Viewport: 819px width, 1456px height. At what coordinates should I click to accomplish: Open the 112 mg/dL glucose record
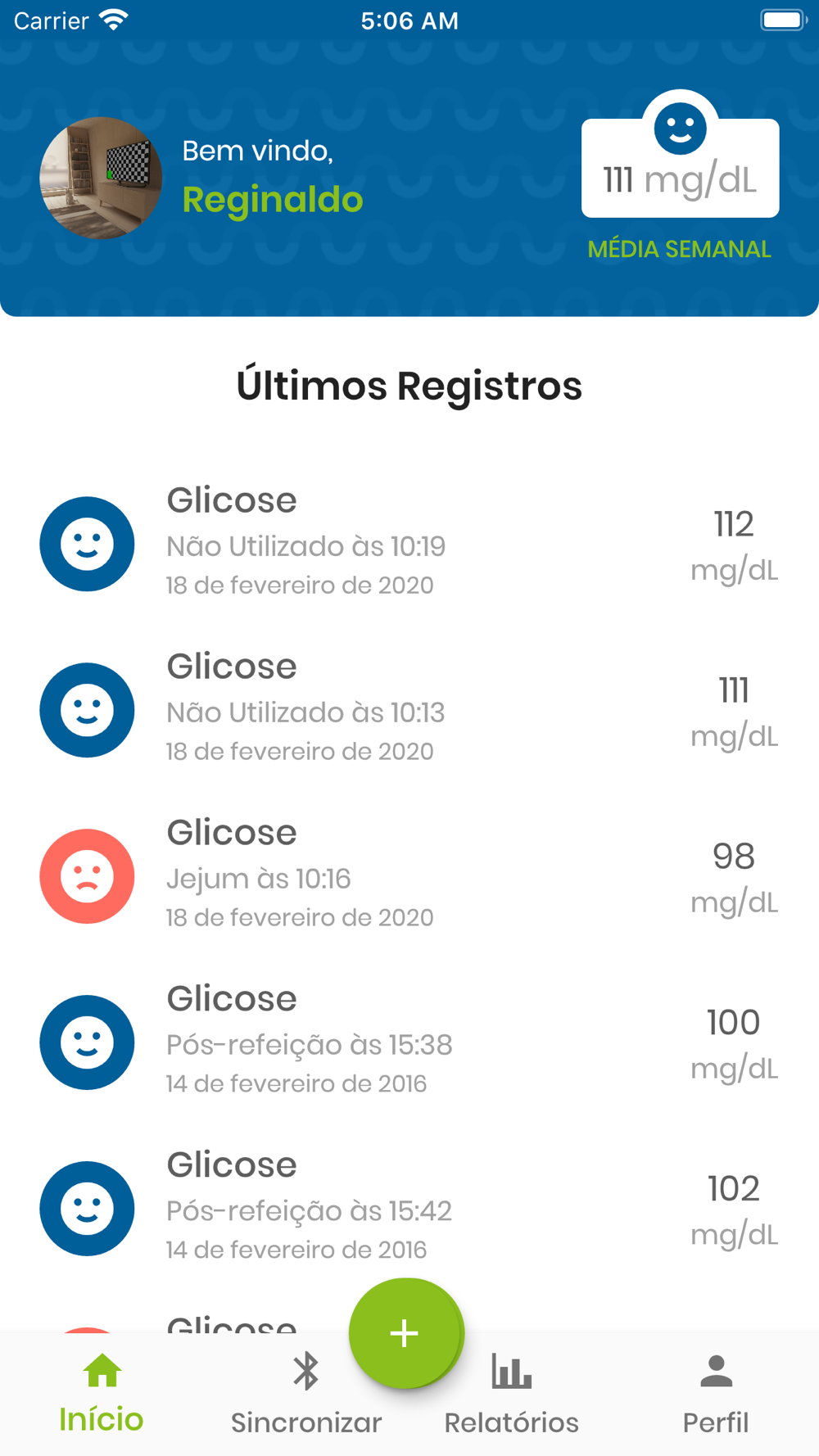coord(409,543)
